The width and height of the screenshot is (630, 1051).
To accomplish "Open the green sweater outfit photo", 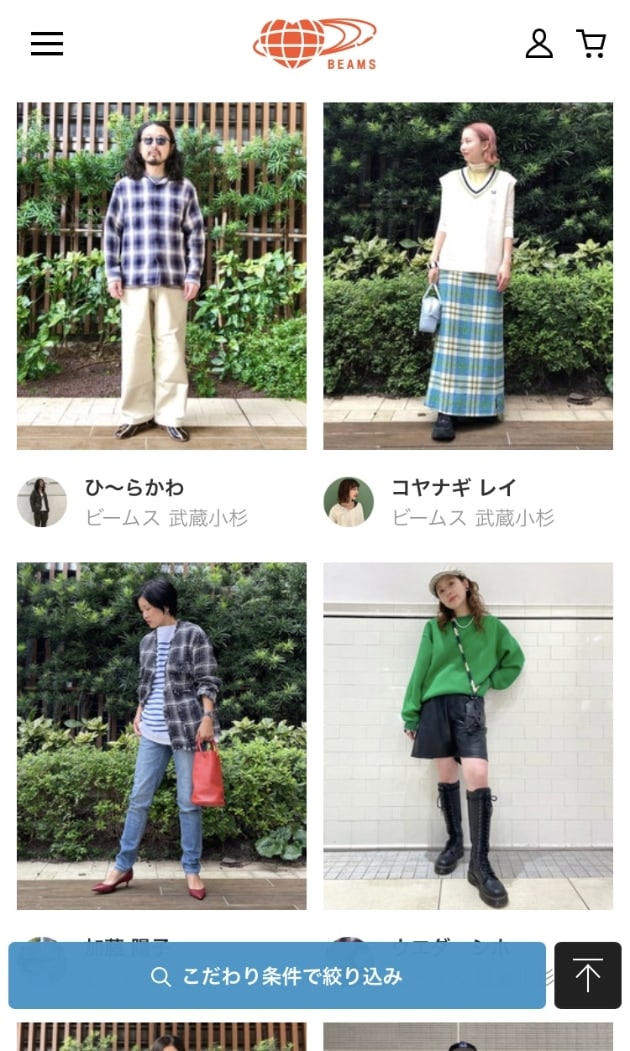I will pyautogui.click(x=468, y=735).
